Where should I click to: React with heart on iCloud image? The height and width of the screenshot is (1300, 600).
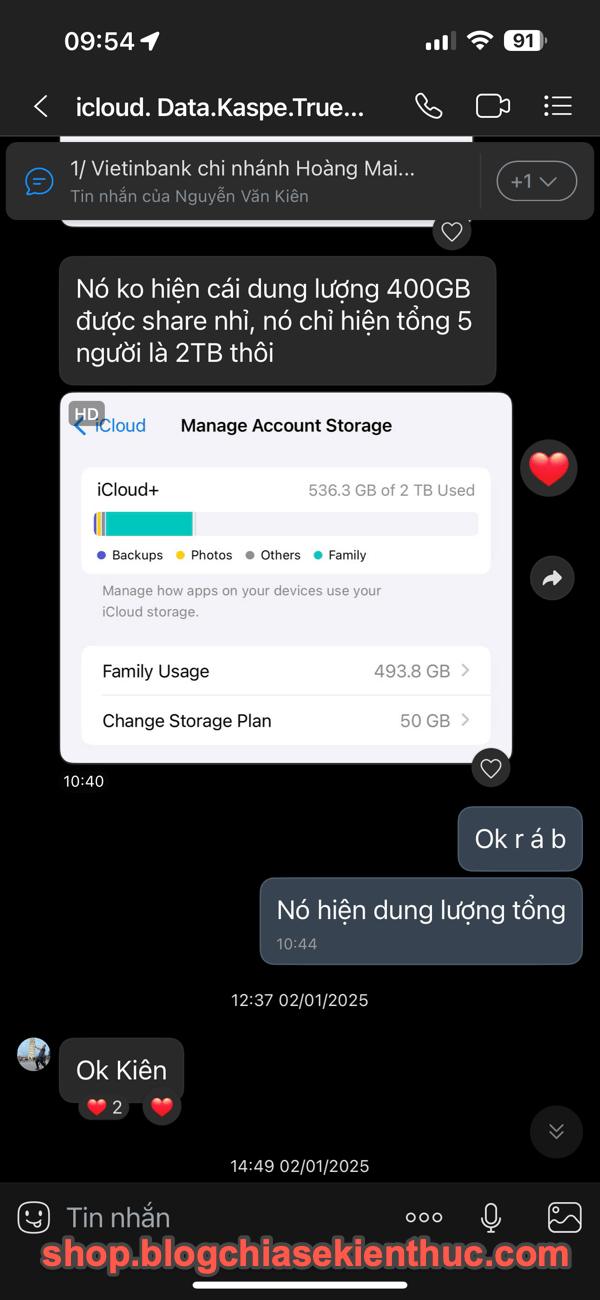[490, 768]
